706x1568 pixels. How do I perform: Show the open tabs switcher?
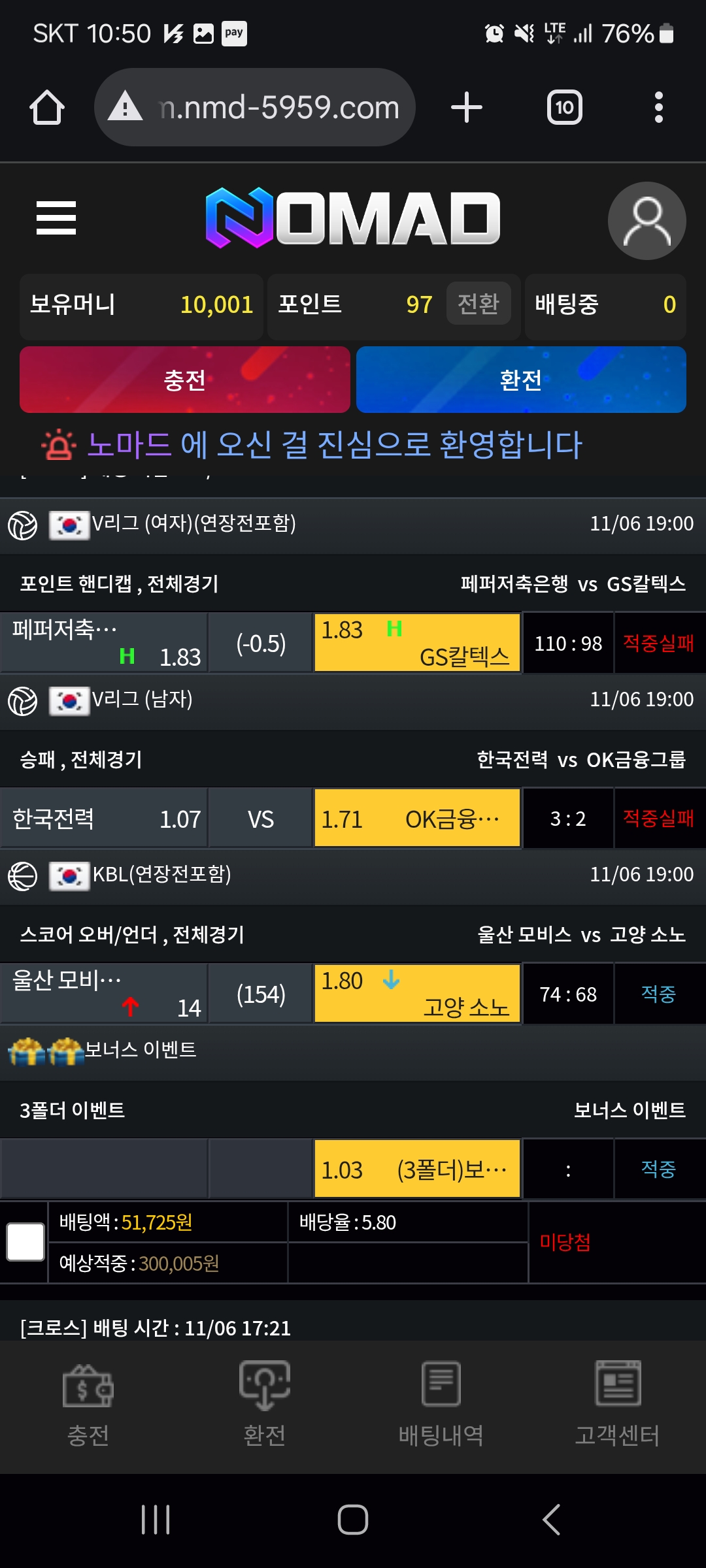[564, 108]
